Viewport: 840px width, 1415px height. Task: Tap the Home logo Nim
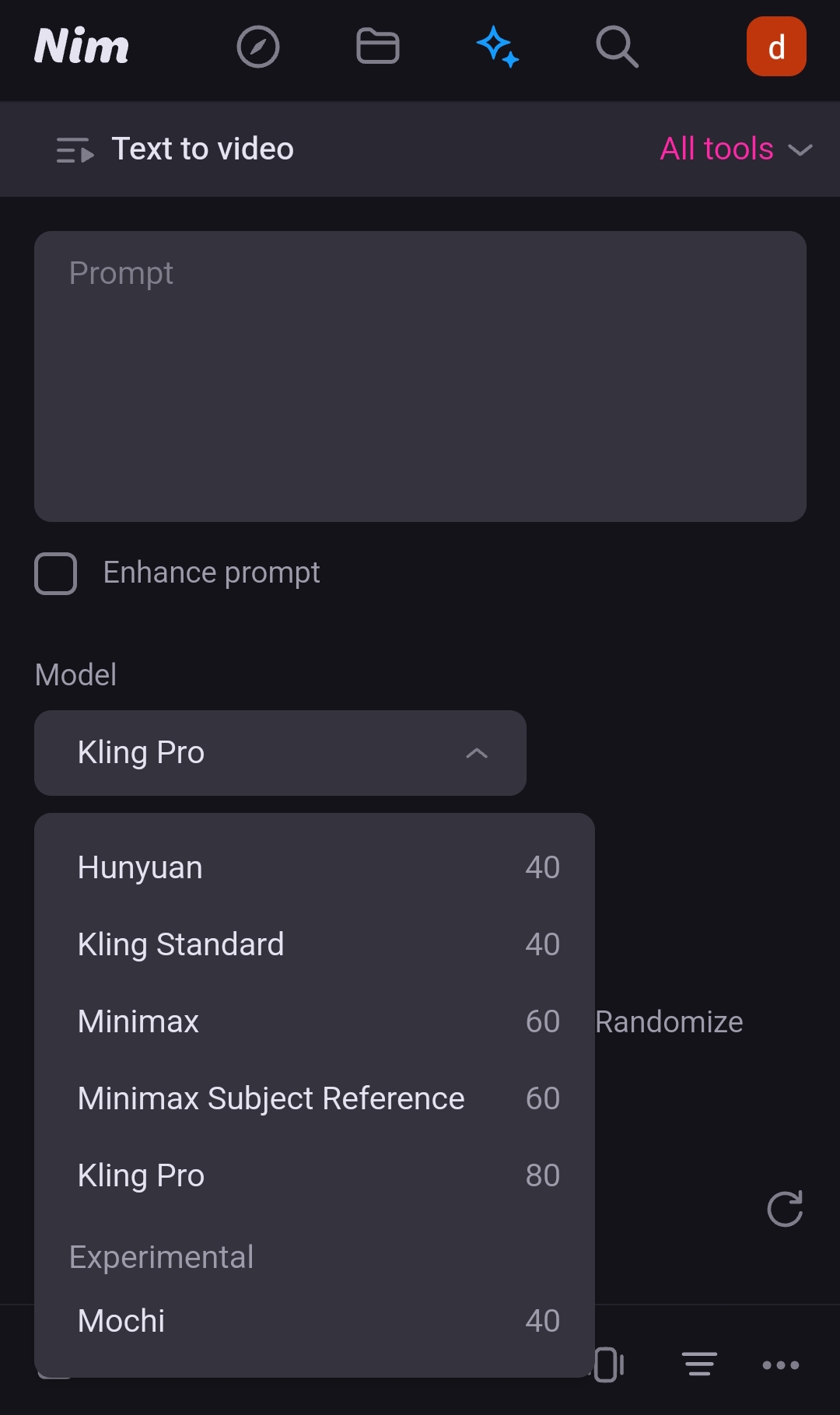click(x=82, y=47)
